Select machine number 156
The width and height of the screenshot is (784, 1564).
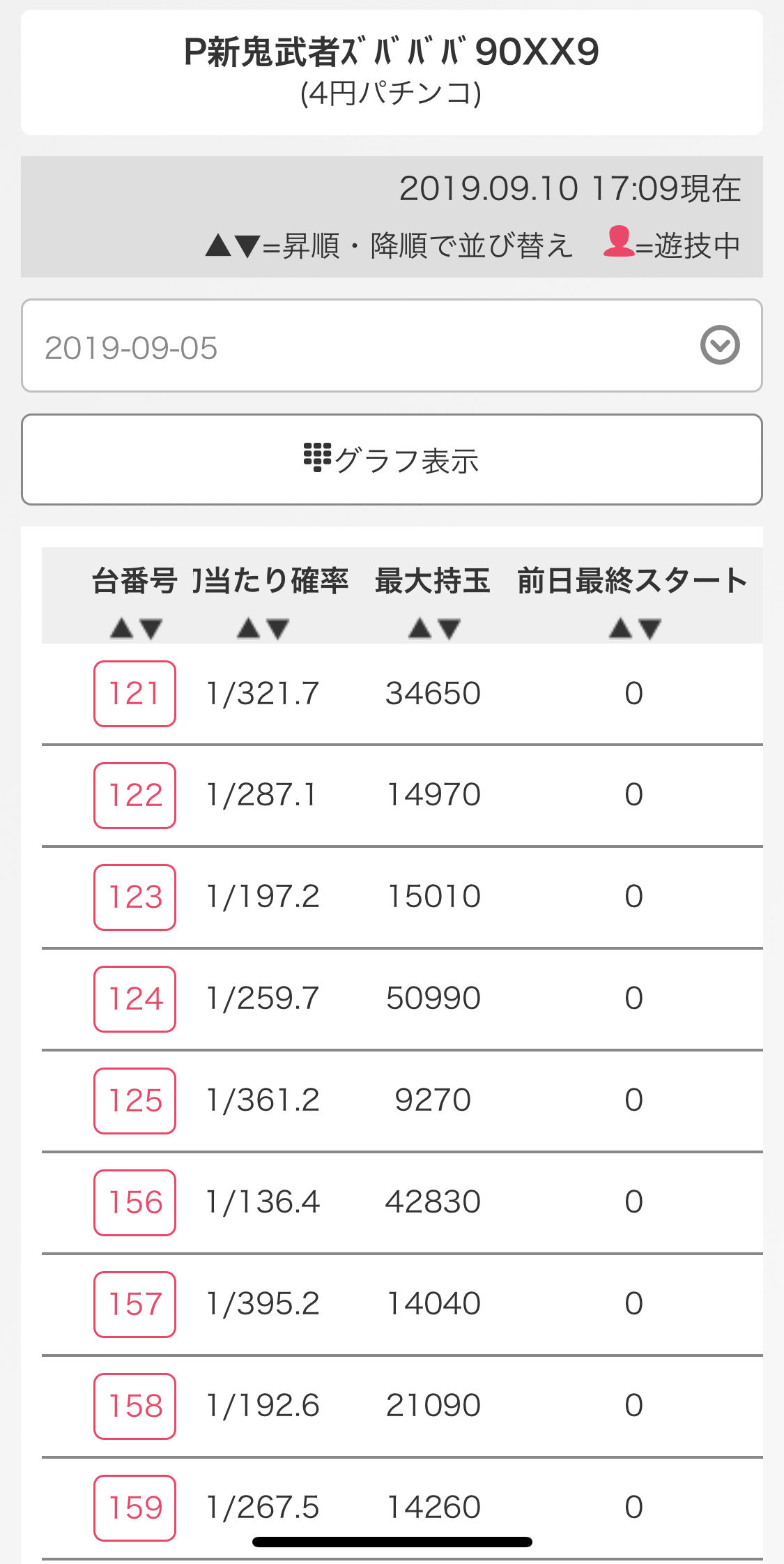(134, 1203)
